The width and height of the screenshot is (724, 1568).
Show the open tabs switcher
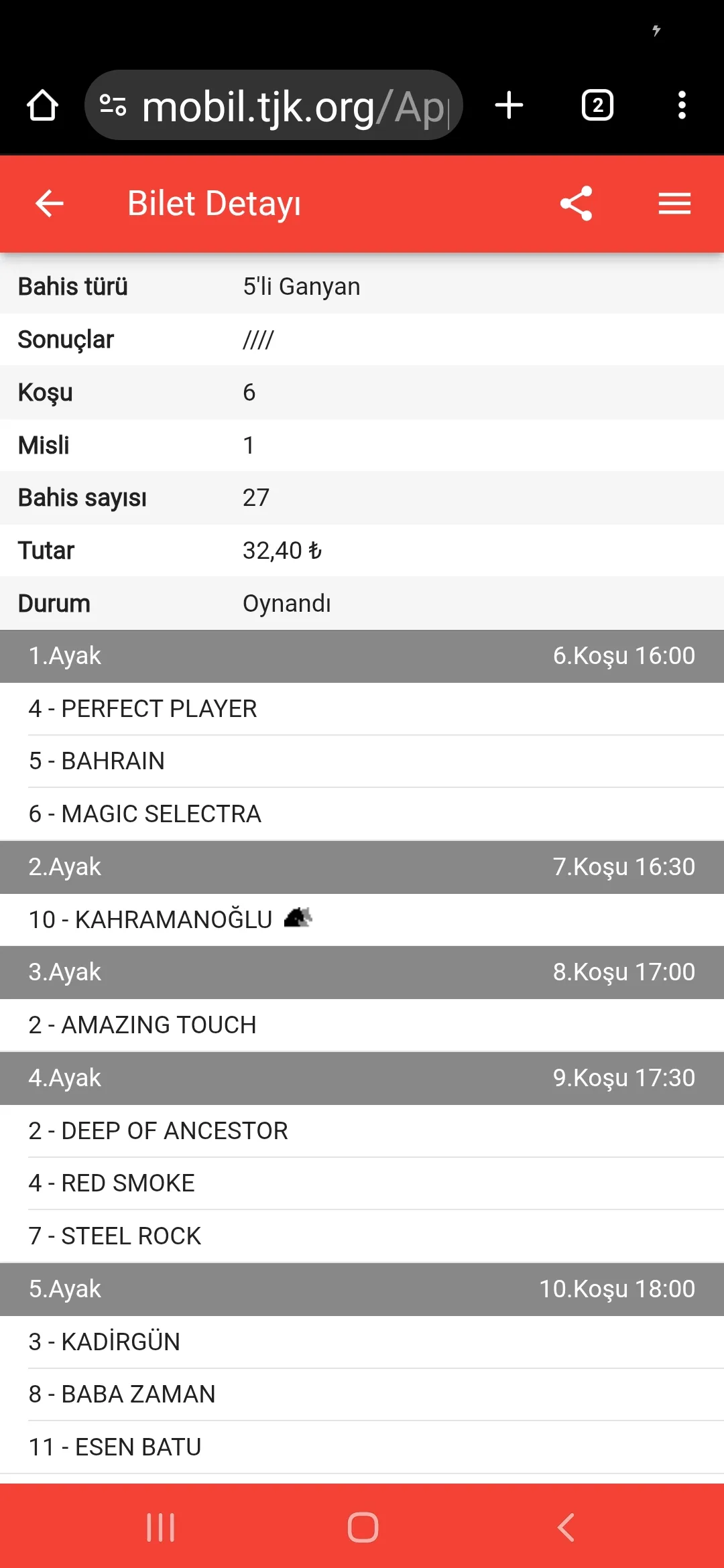click(x=597, y=105)
